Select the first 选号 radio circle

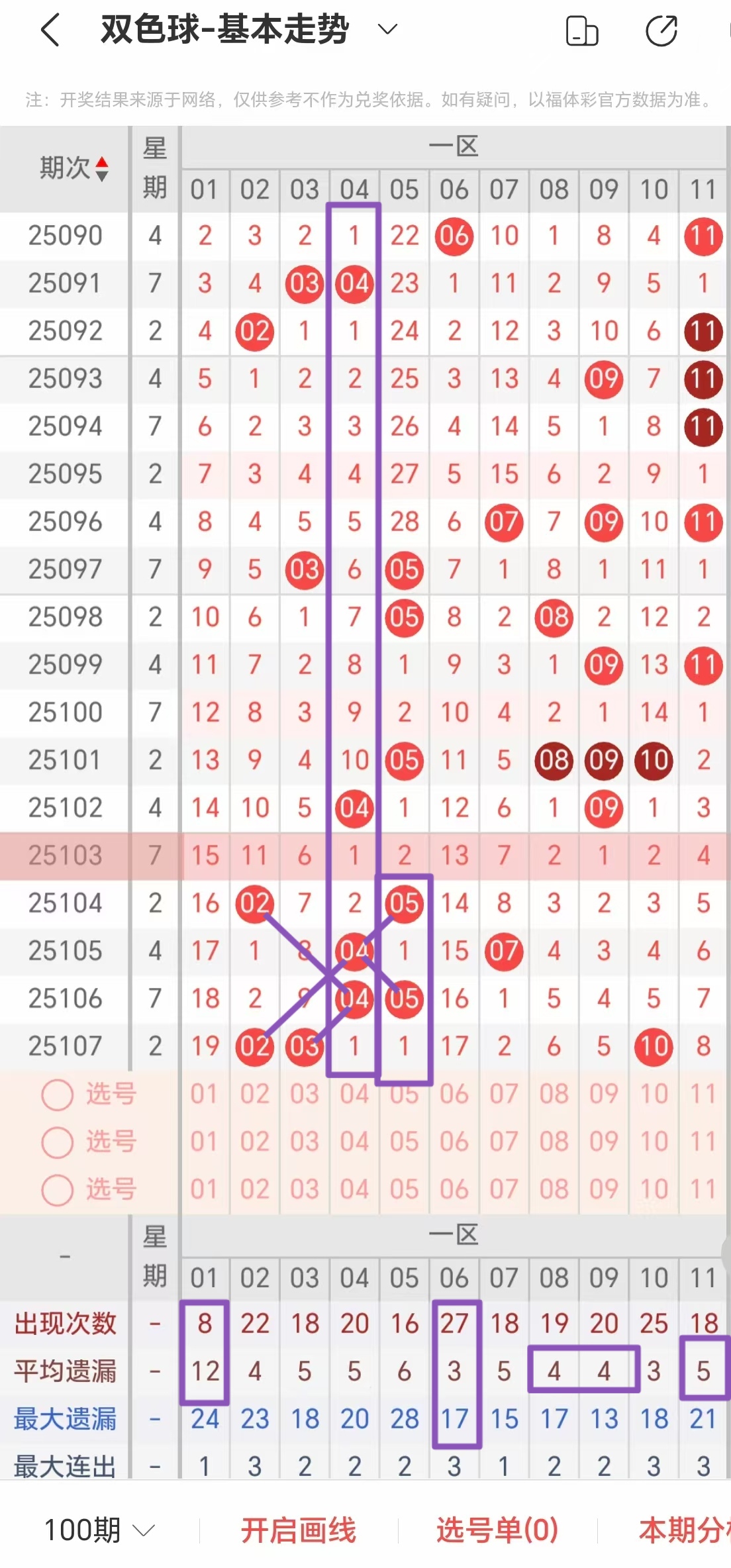click(x=57, y=1095)
